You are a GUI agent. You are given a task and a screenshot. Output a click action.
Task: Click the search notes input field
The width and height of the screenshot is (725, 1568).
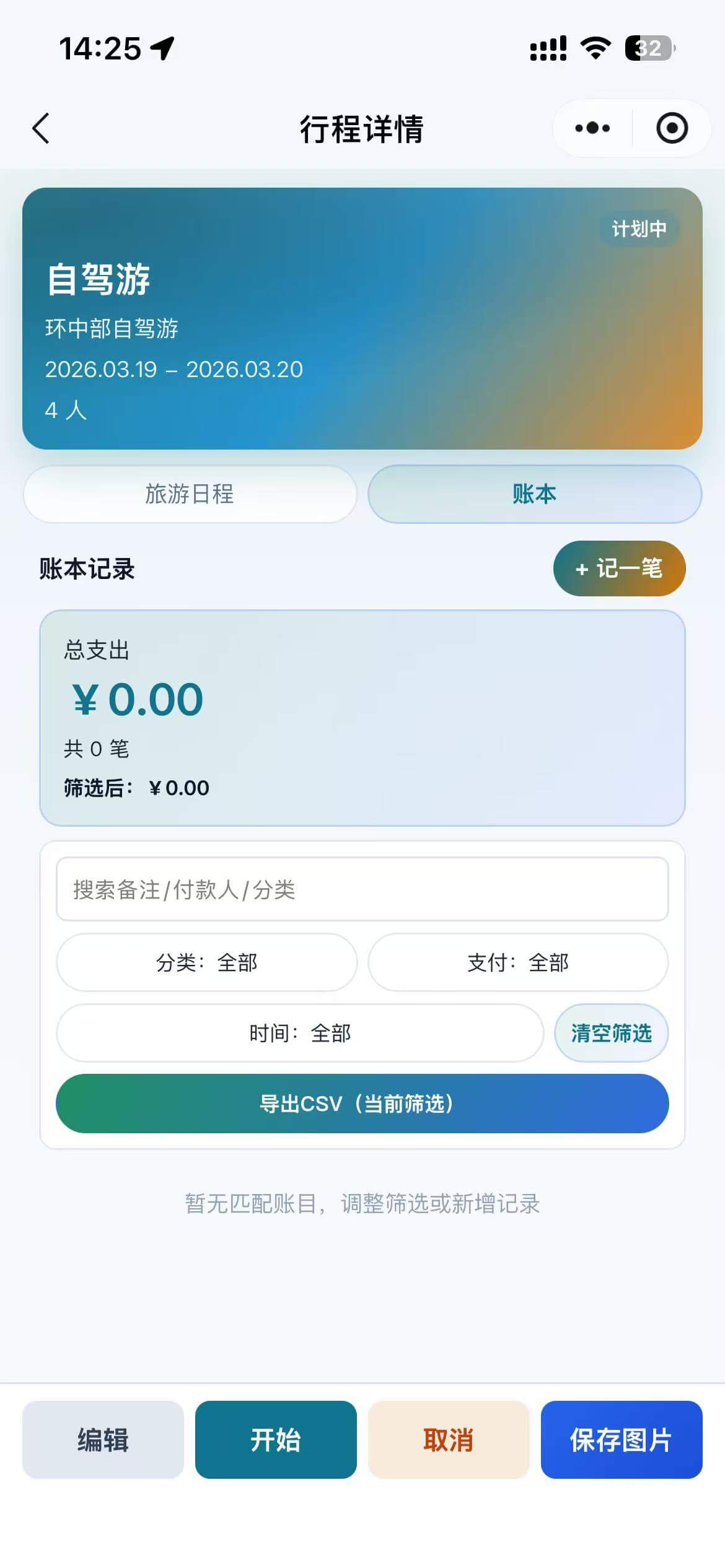pyautogui.click(x=362, y=891)
